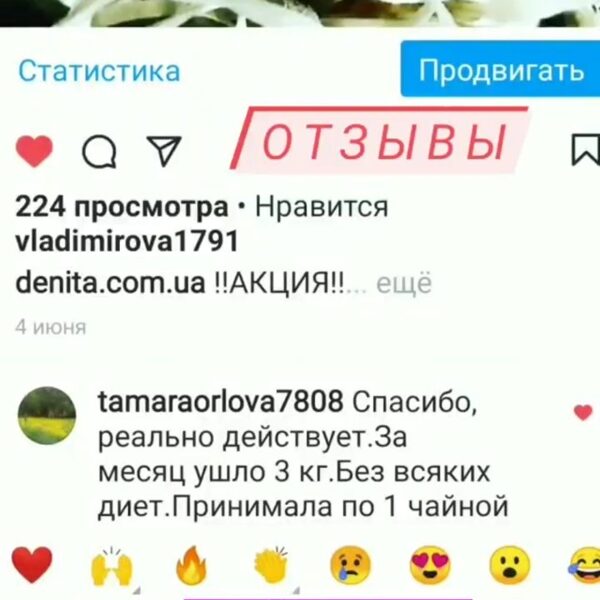Insert the heart eyes emoji reaction

(x=430, y=567)
